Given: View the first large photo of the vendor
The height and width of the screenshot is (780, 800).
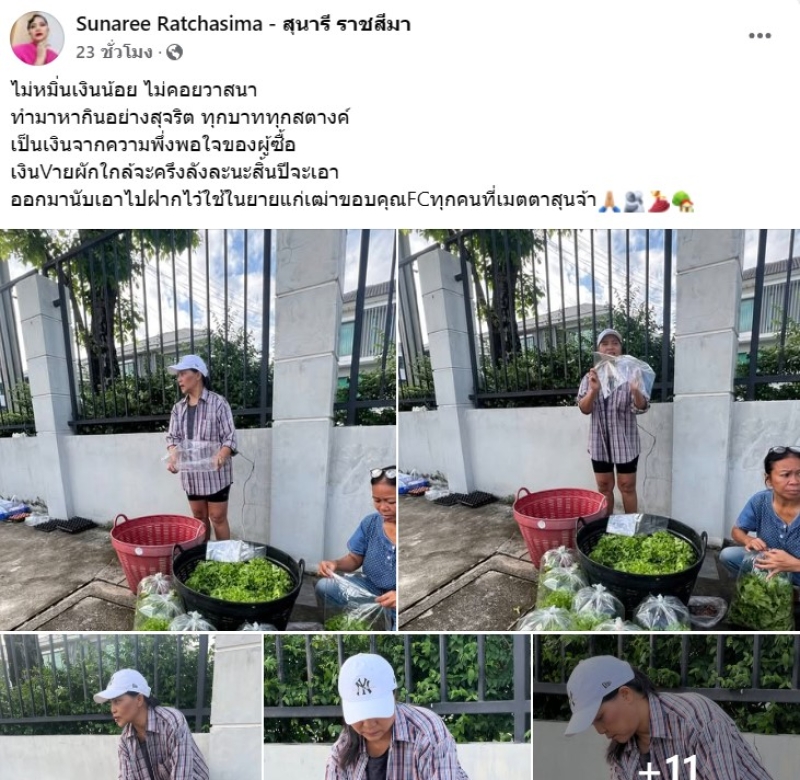Looking at the screenshot, I should coord(198,430).
